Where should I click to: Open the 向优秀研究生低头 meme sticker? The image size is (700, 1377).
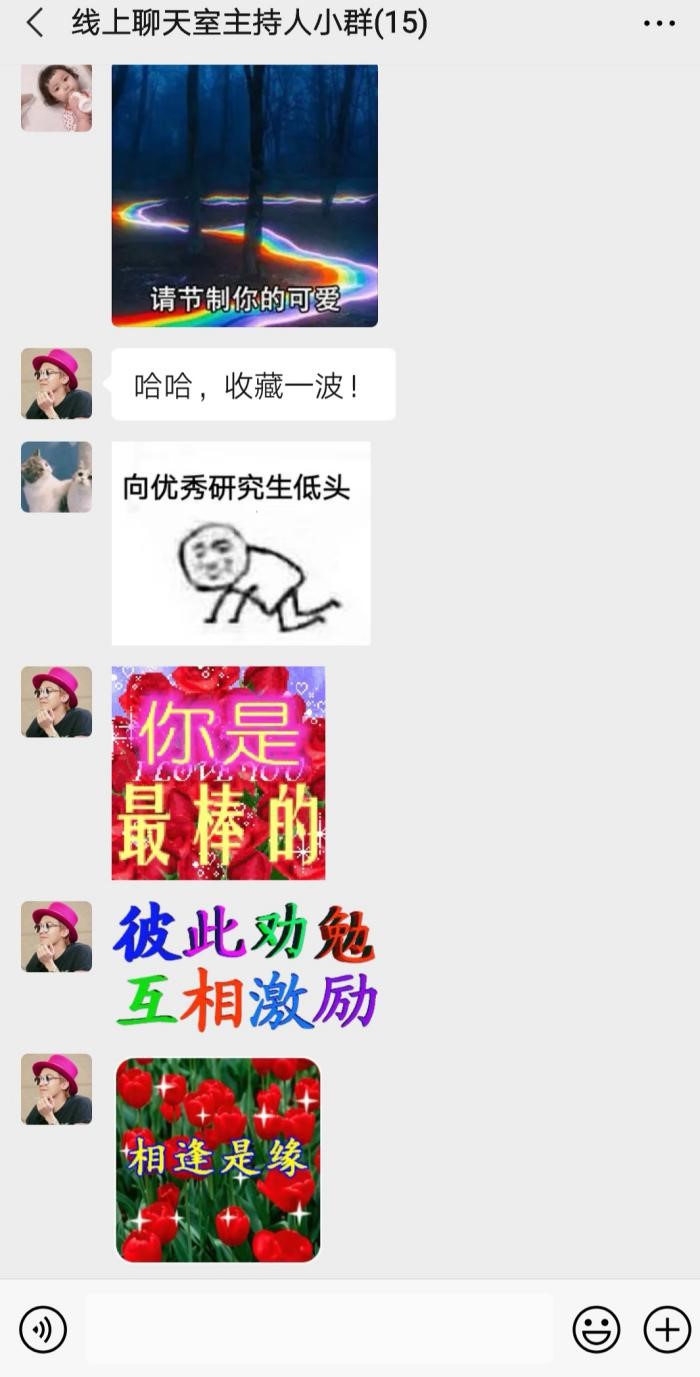coord(240,543)
